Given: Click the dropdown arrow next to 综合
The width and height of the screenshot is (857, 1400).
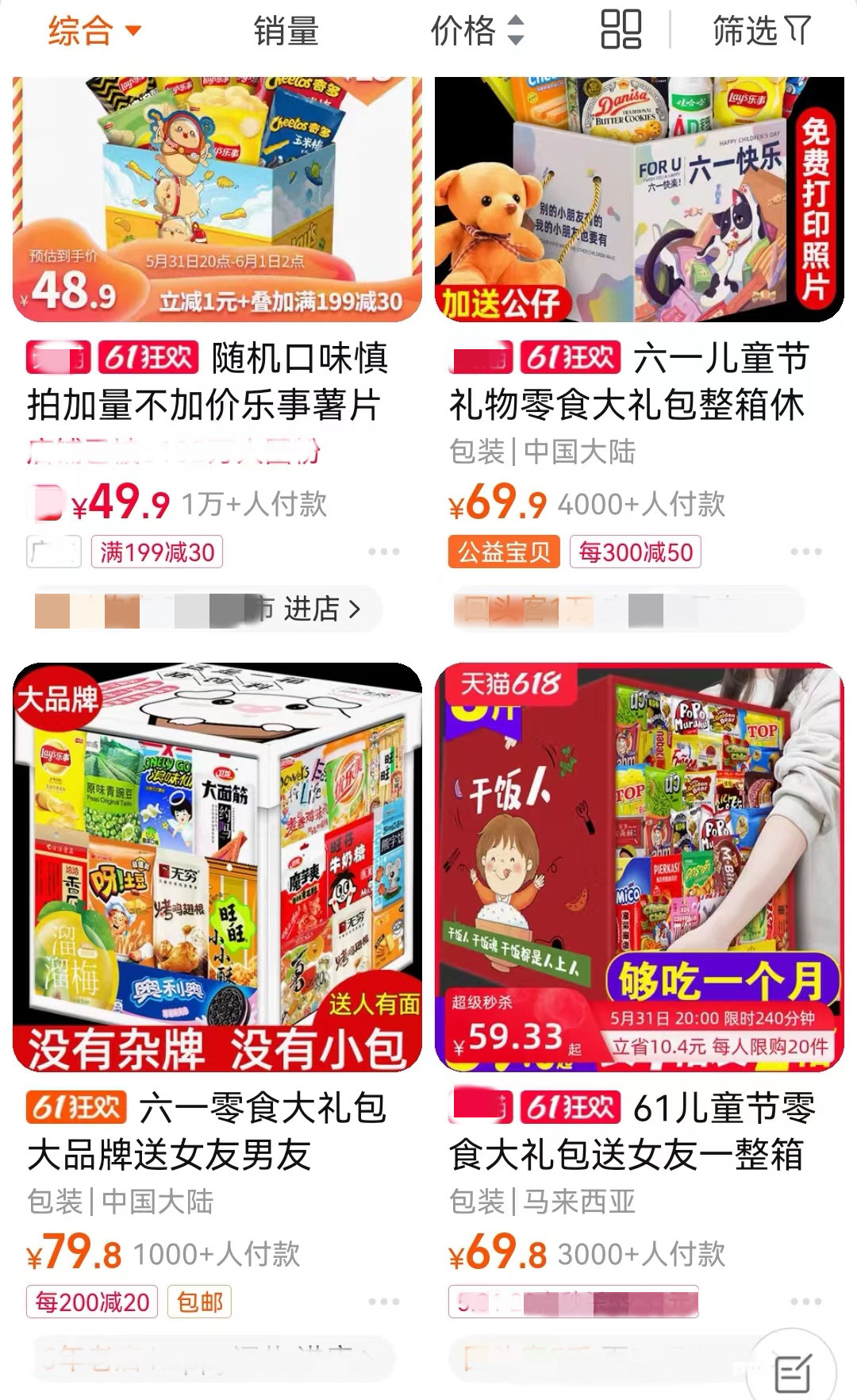Looking at the screenshot, I should point(131,32).
